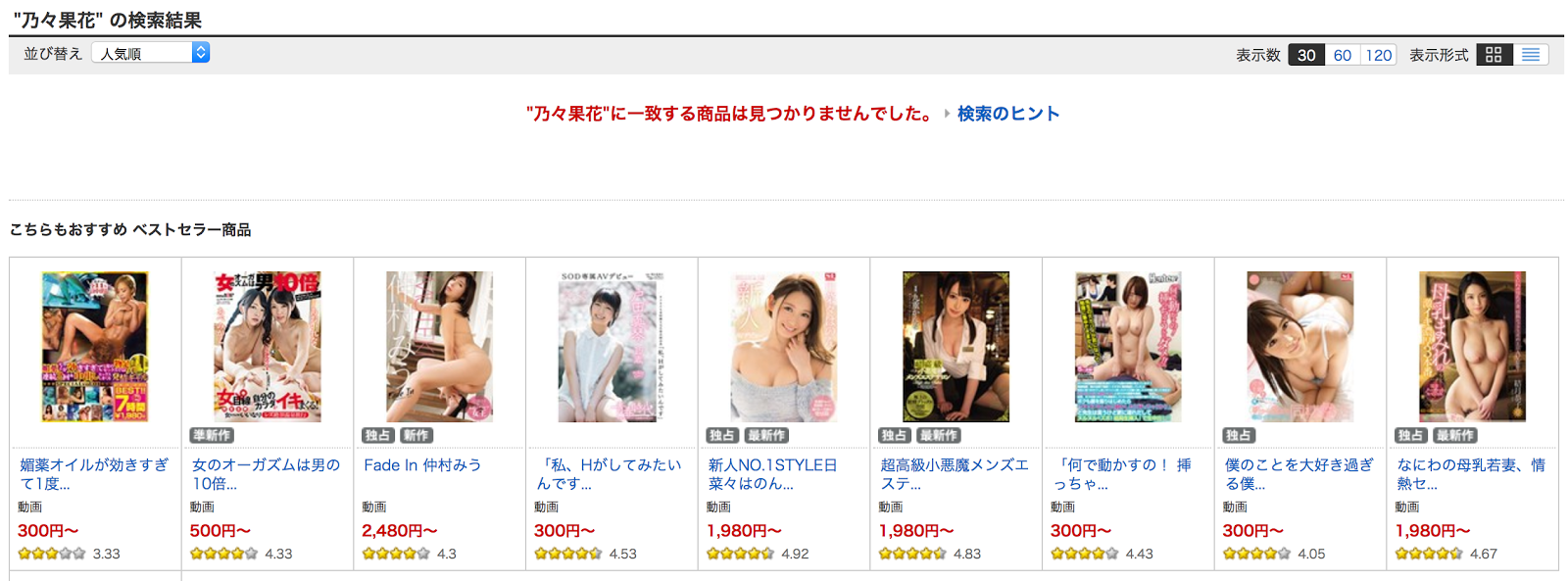Open the 人気順 sort dropdown
The image size is (1568, 581).
[x=150, y=53]
